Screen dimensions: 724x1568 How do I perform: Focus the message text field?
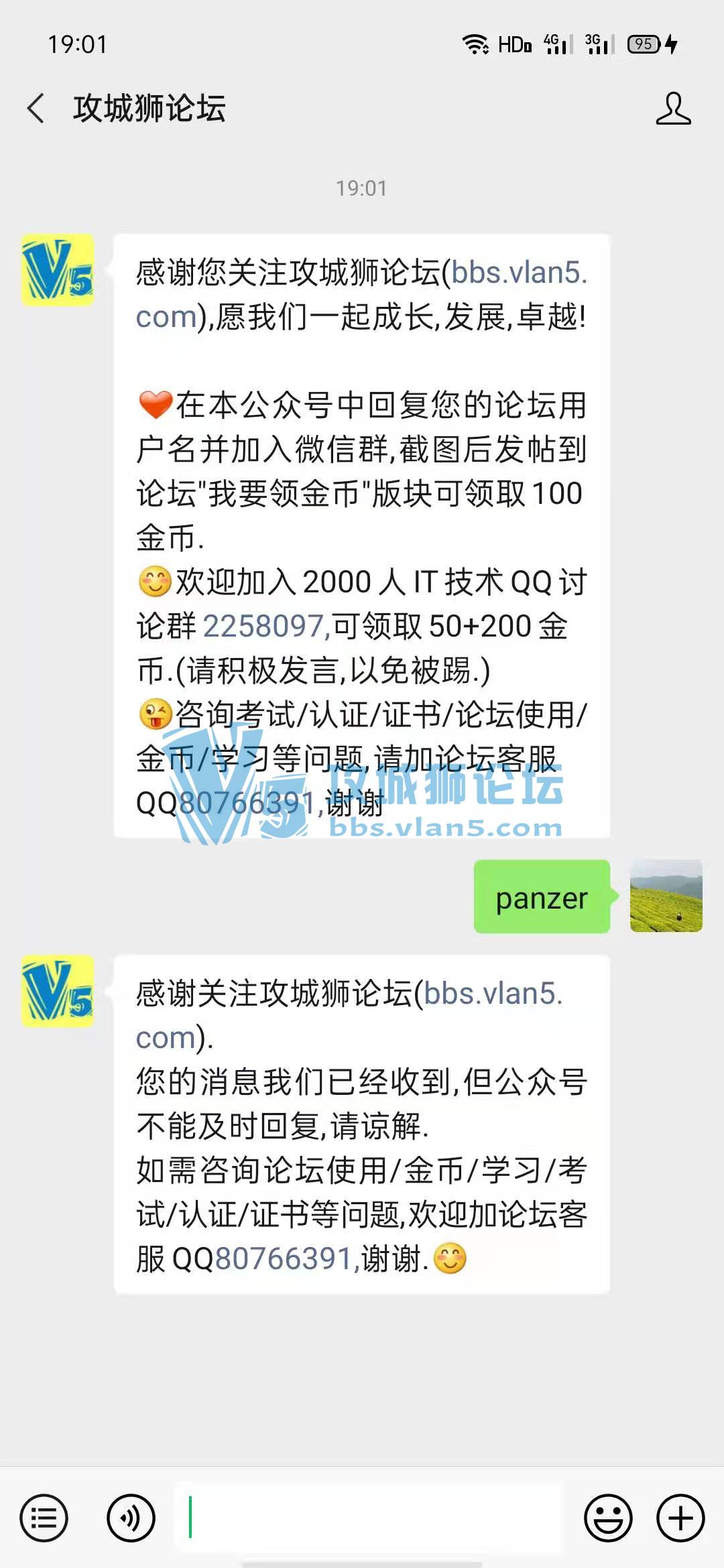click(369, 1518)
